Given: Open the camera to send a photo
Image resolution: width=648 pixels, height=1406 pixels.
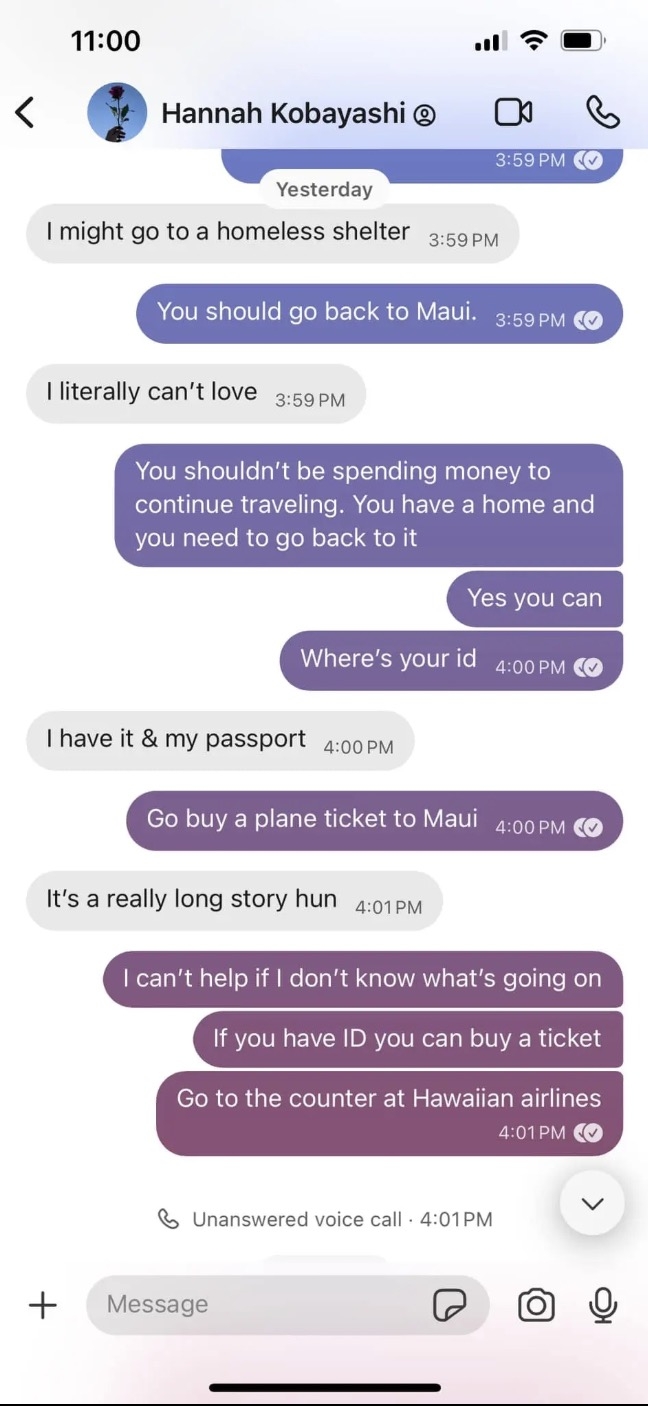Looking at the screenshot, I should pyautogui.click(x=536, y=1304).
